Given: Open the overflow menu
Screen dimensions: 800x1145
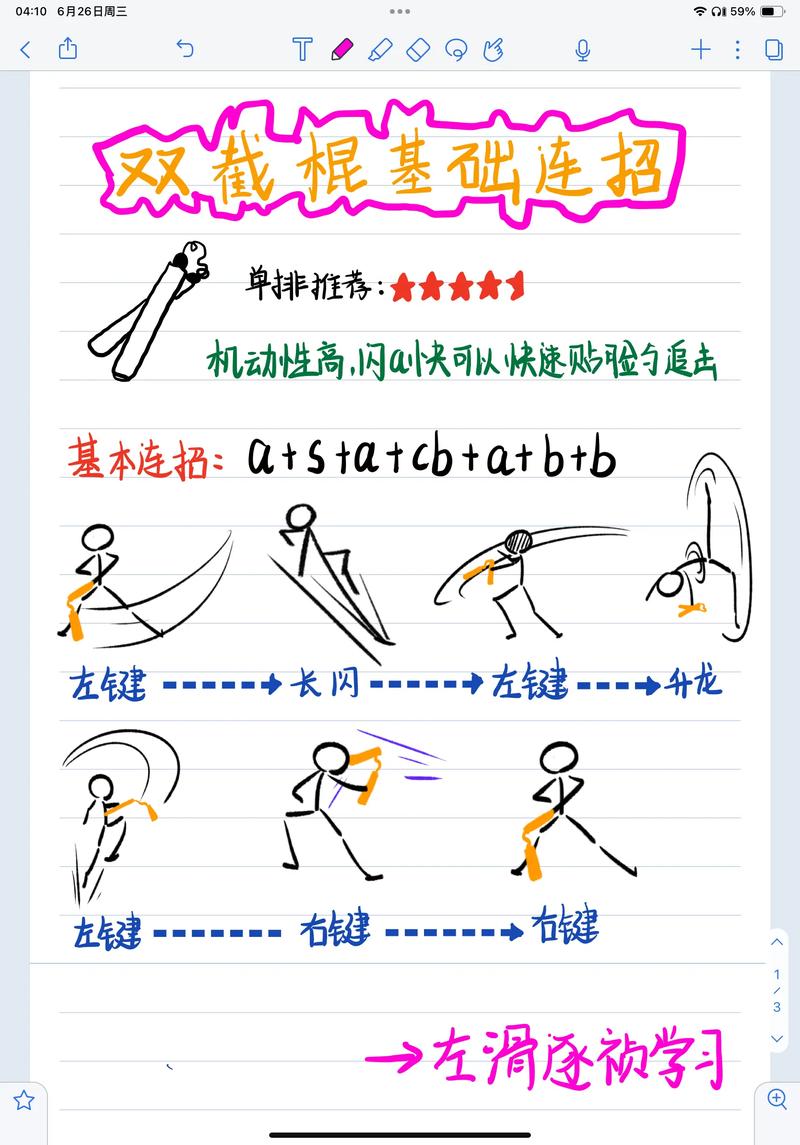Looking at the screenshot, I should [x=737, y=49].
